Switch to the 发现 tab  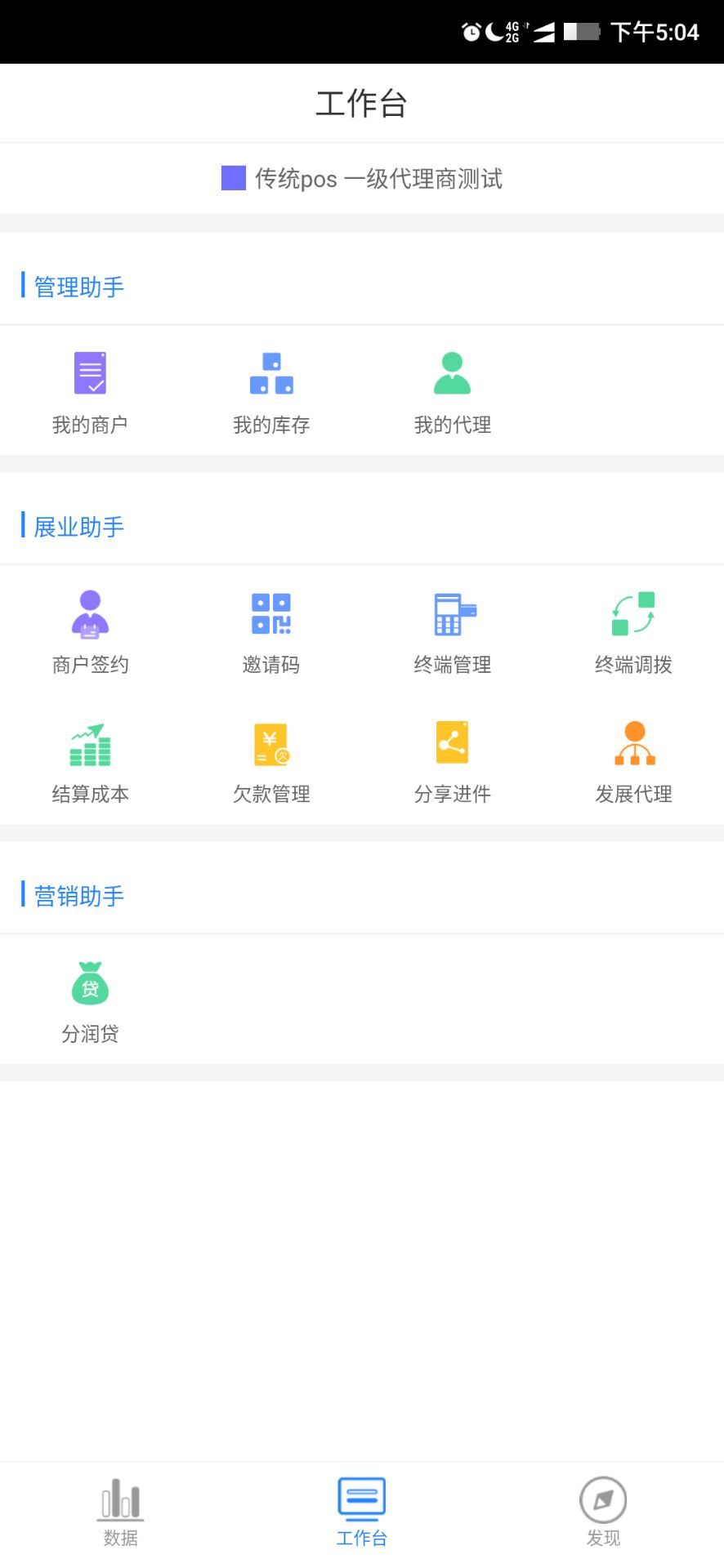tap(603, 1512)
